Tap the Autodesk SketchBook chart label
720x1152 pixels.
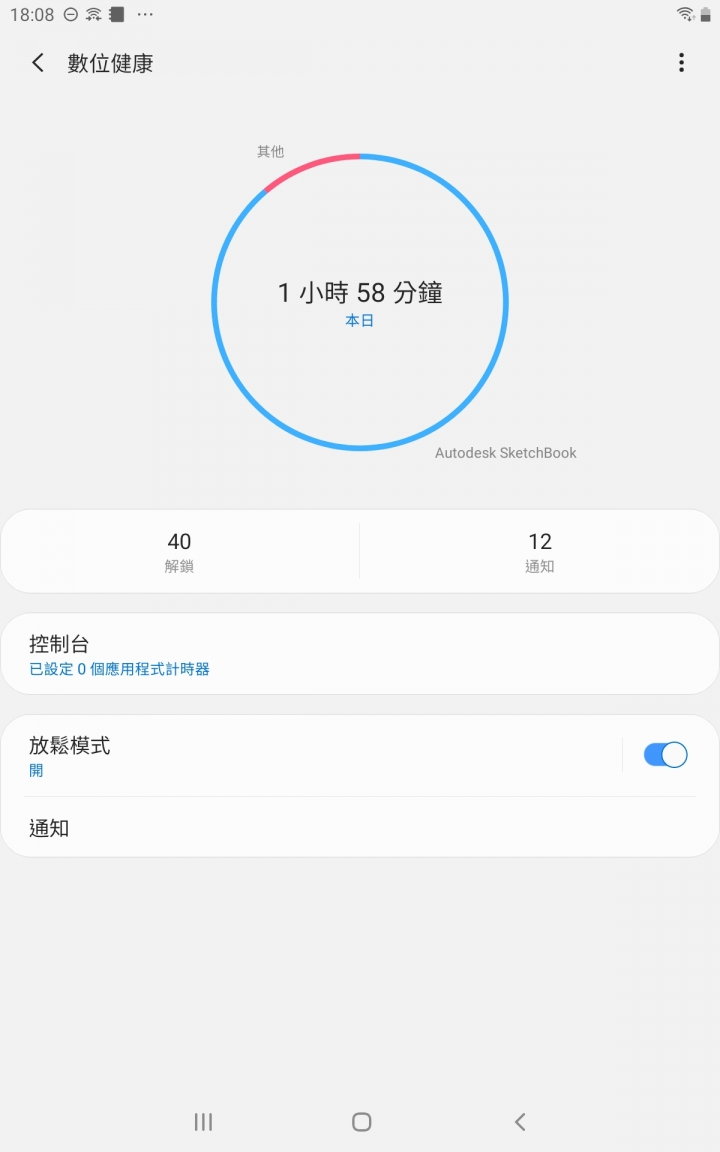click(x=505, y=452)
